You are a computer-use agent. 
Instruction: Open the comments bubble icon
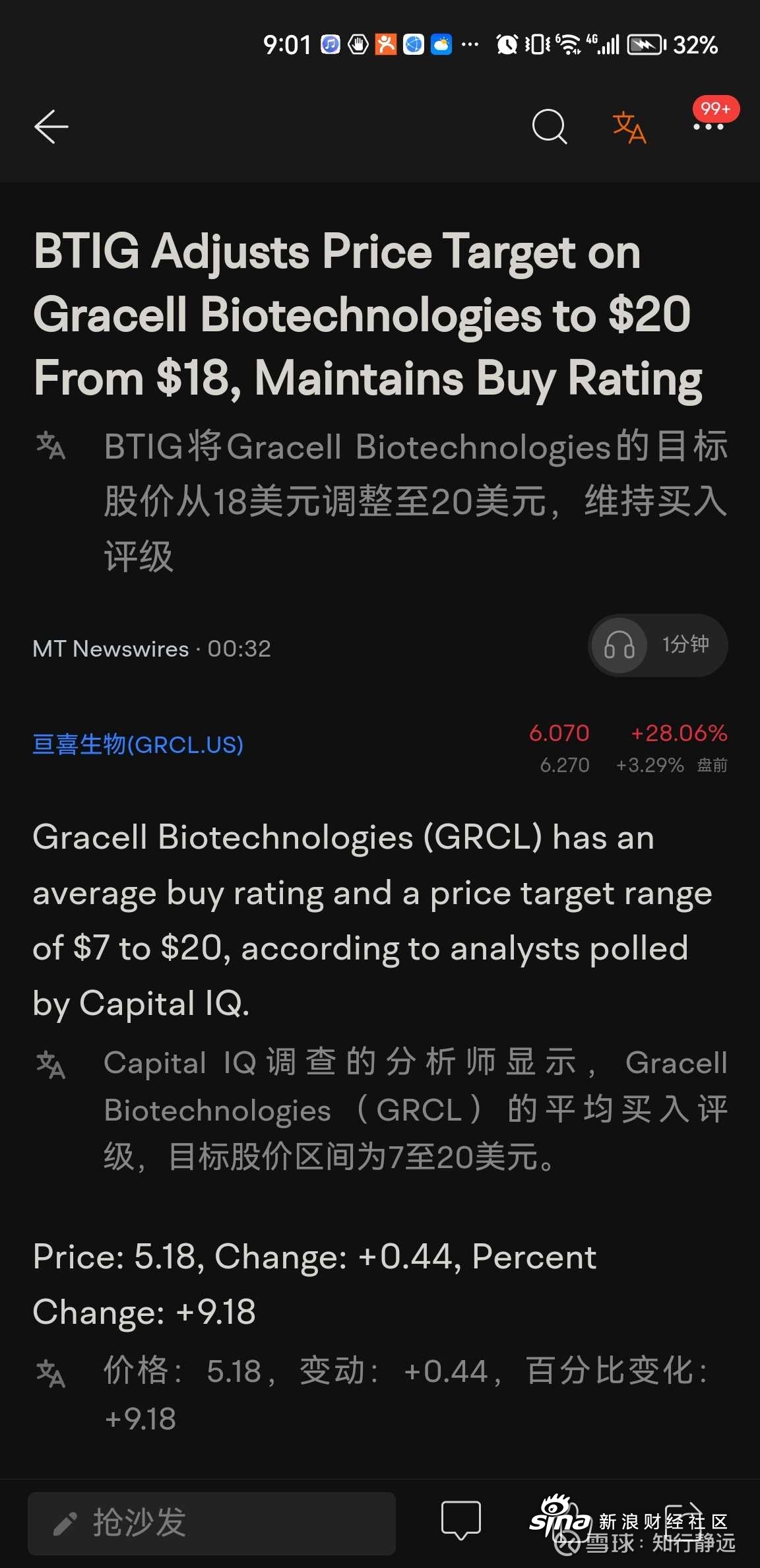pyautogui.click(x=460, y=1521)
